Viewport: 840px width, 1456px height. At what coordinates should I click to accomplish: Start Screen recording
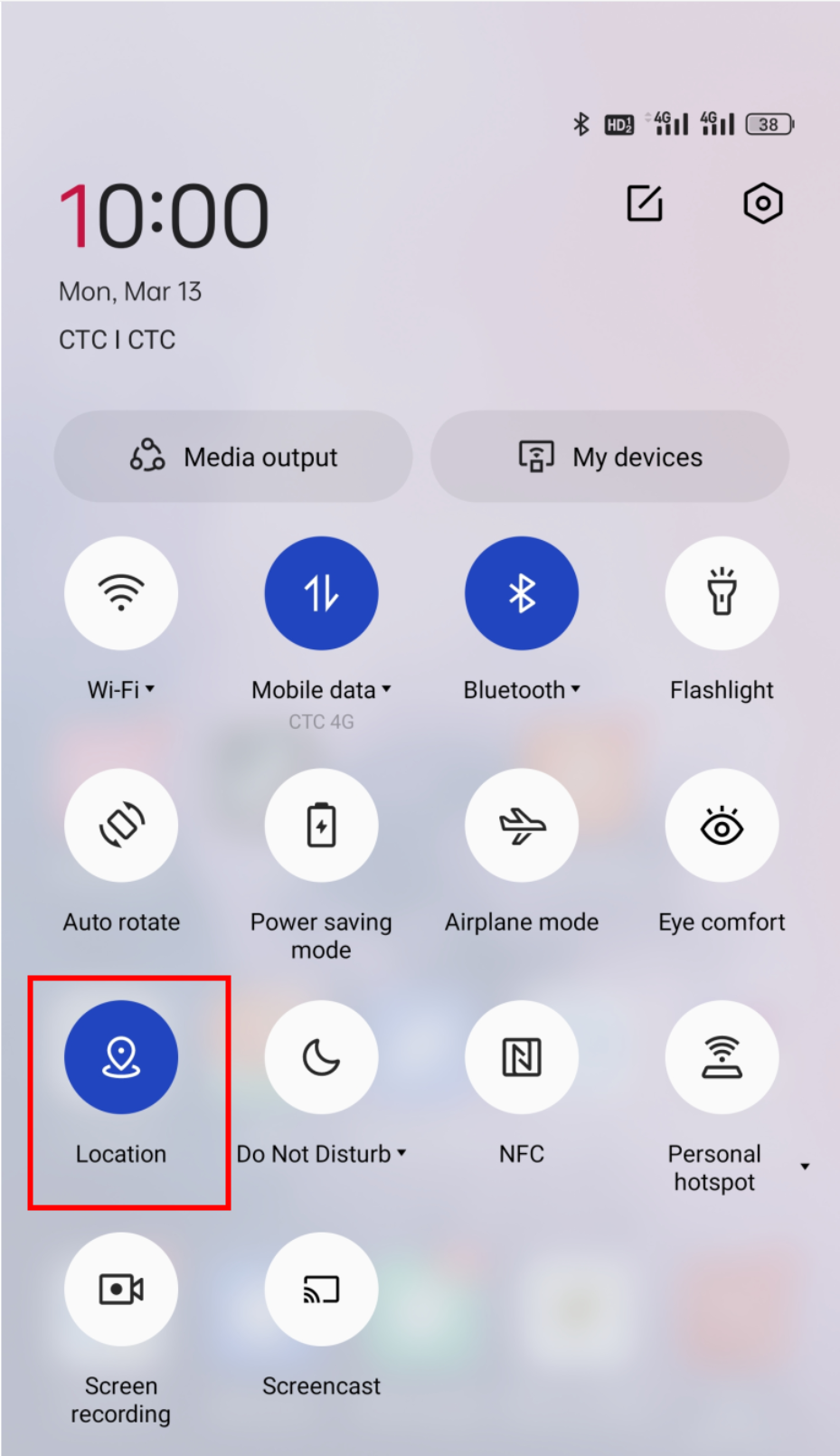(x=121, y=1289)
